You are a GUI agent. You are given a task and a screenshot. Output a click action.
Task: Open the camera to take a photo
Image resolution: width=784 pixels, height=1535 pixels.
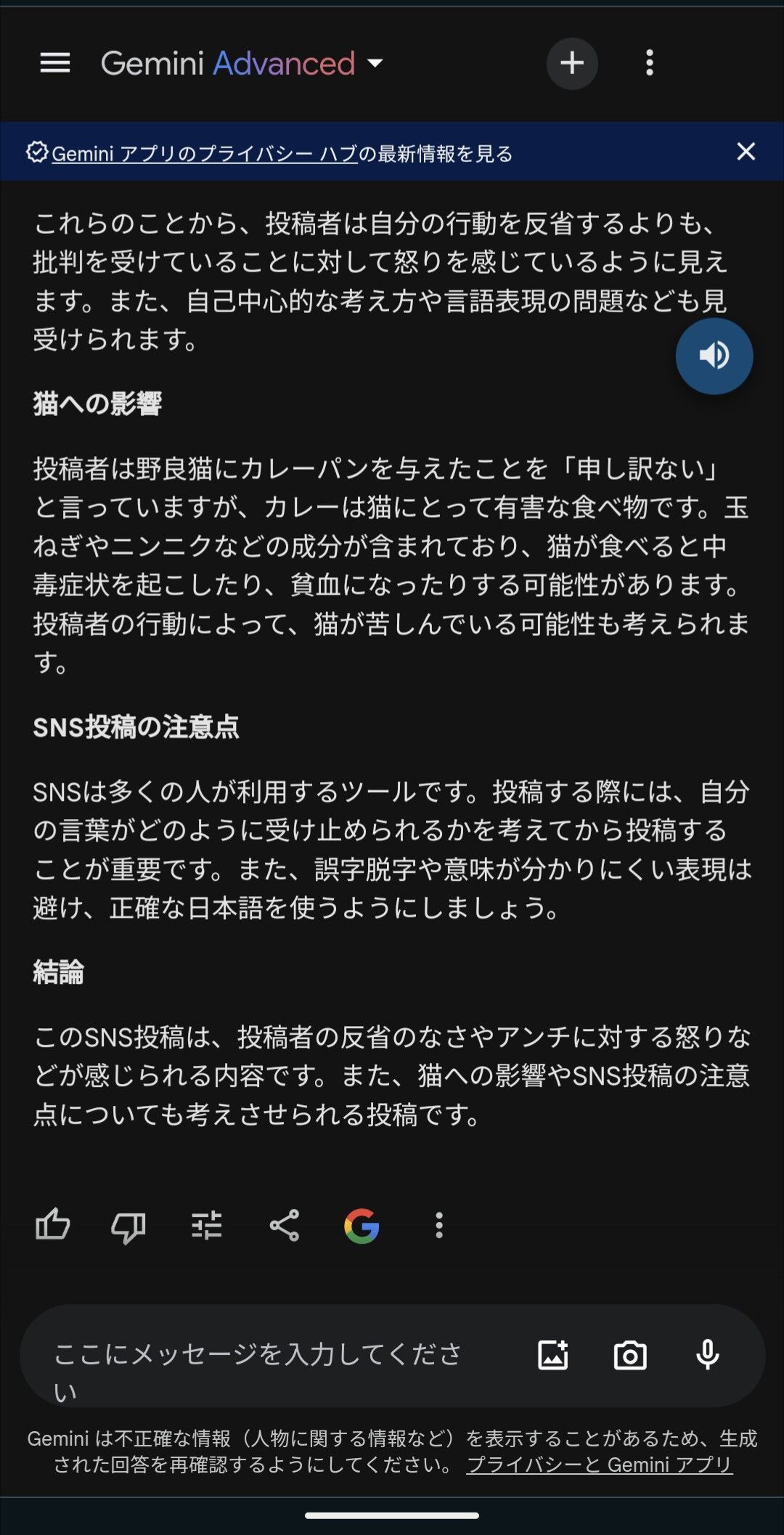pyautogui.click(x=630, y=1355)
